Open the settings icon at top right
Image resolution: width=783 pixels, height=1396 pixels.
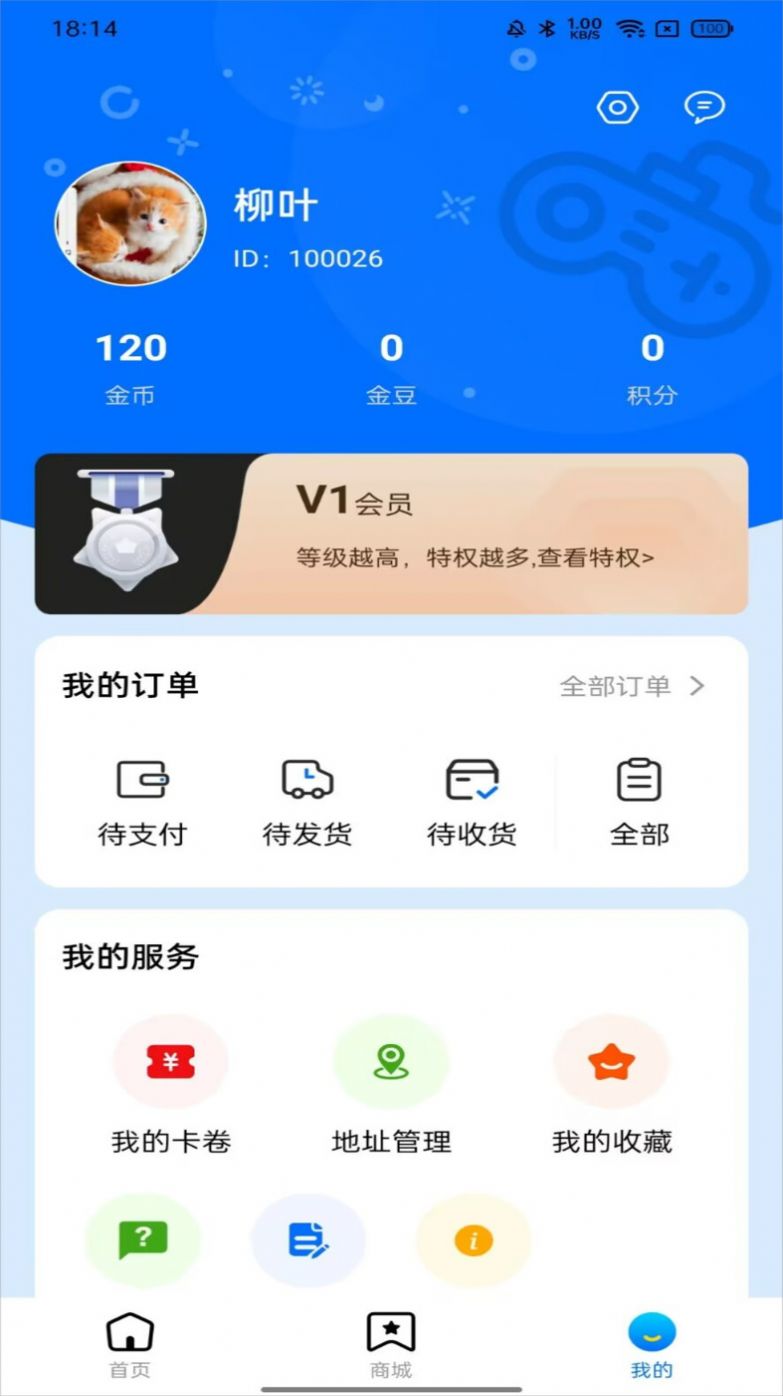tap(617, 107)
